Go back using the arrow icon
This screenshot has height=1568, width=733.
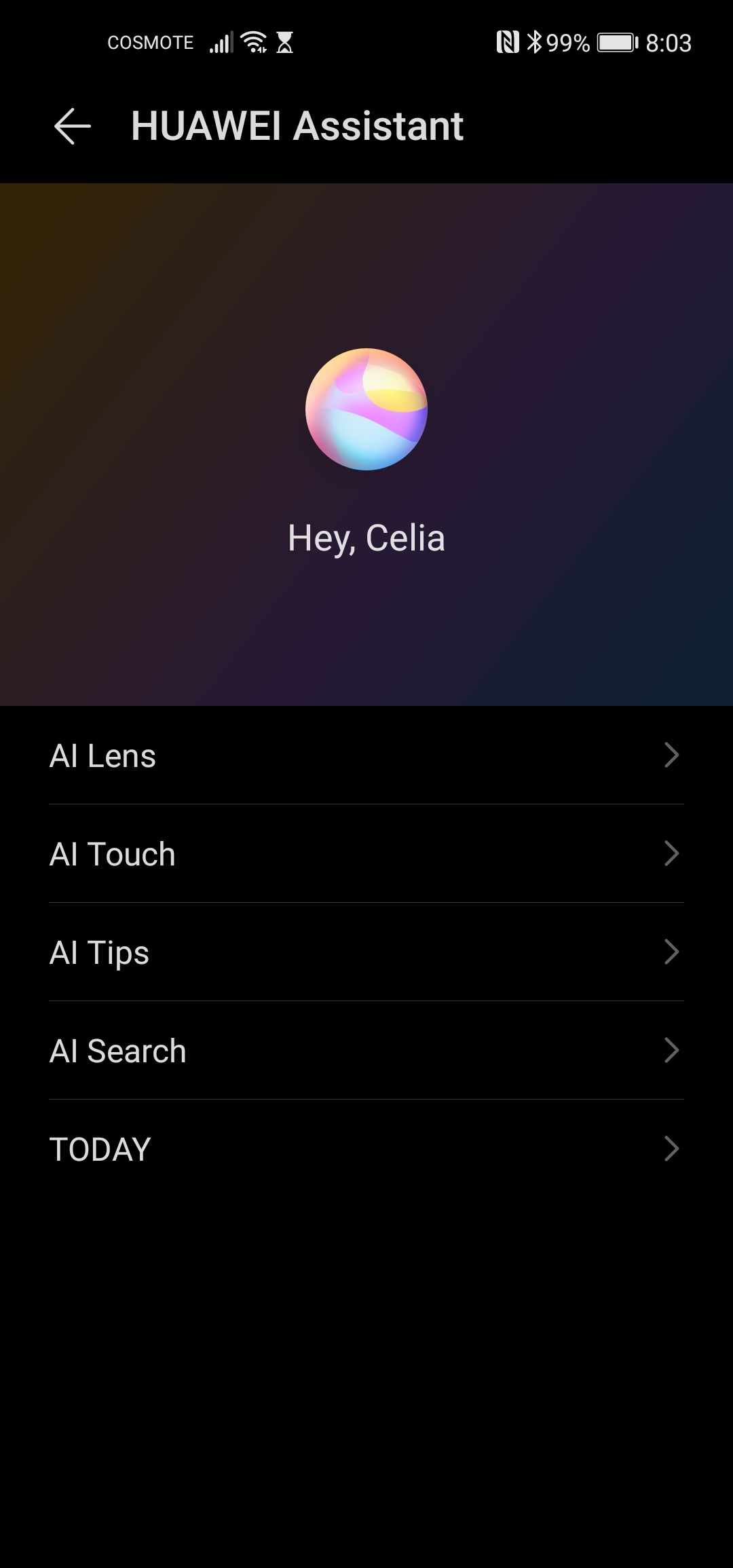(73, 126)
